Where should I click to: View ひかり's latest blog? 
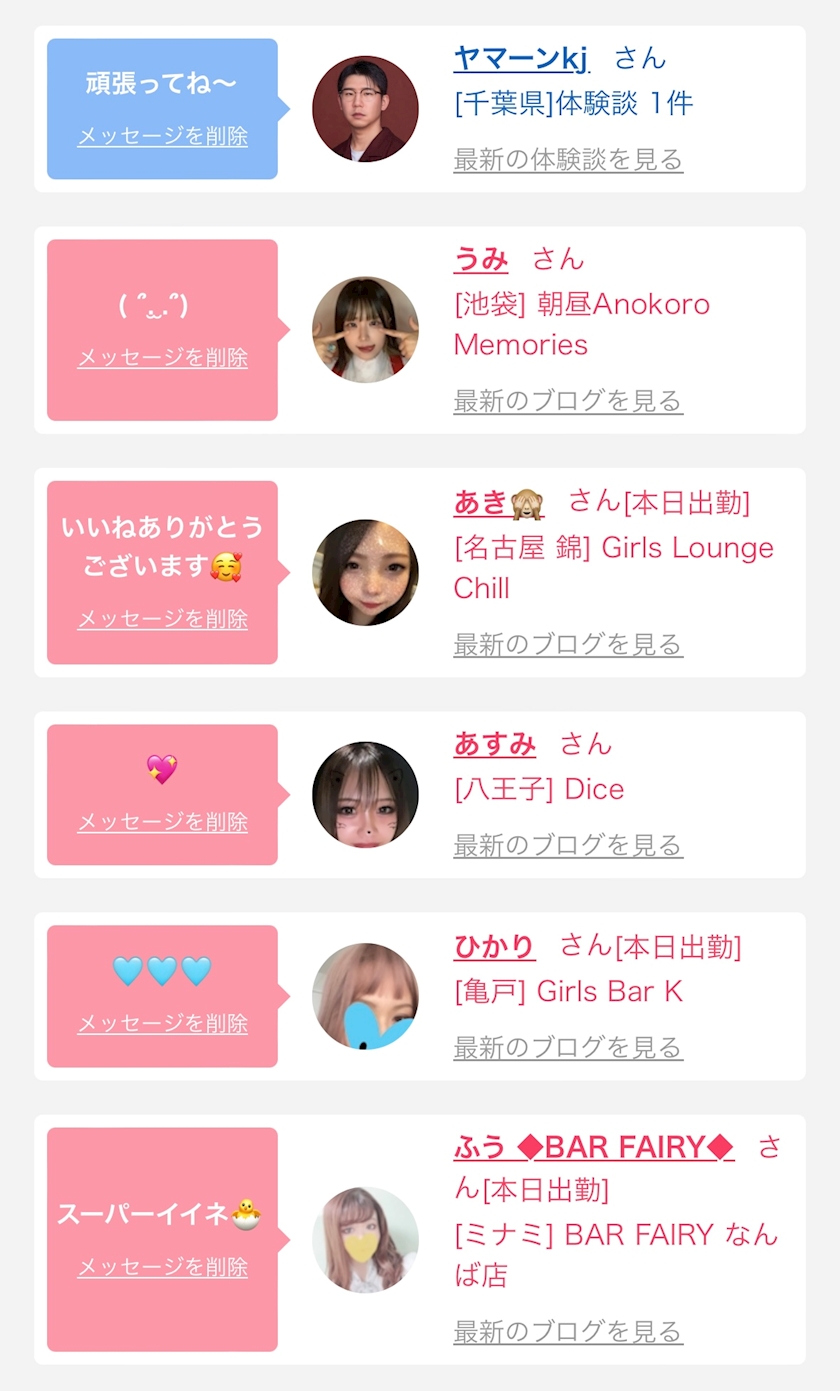coord(568,1047)
